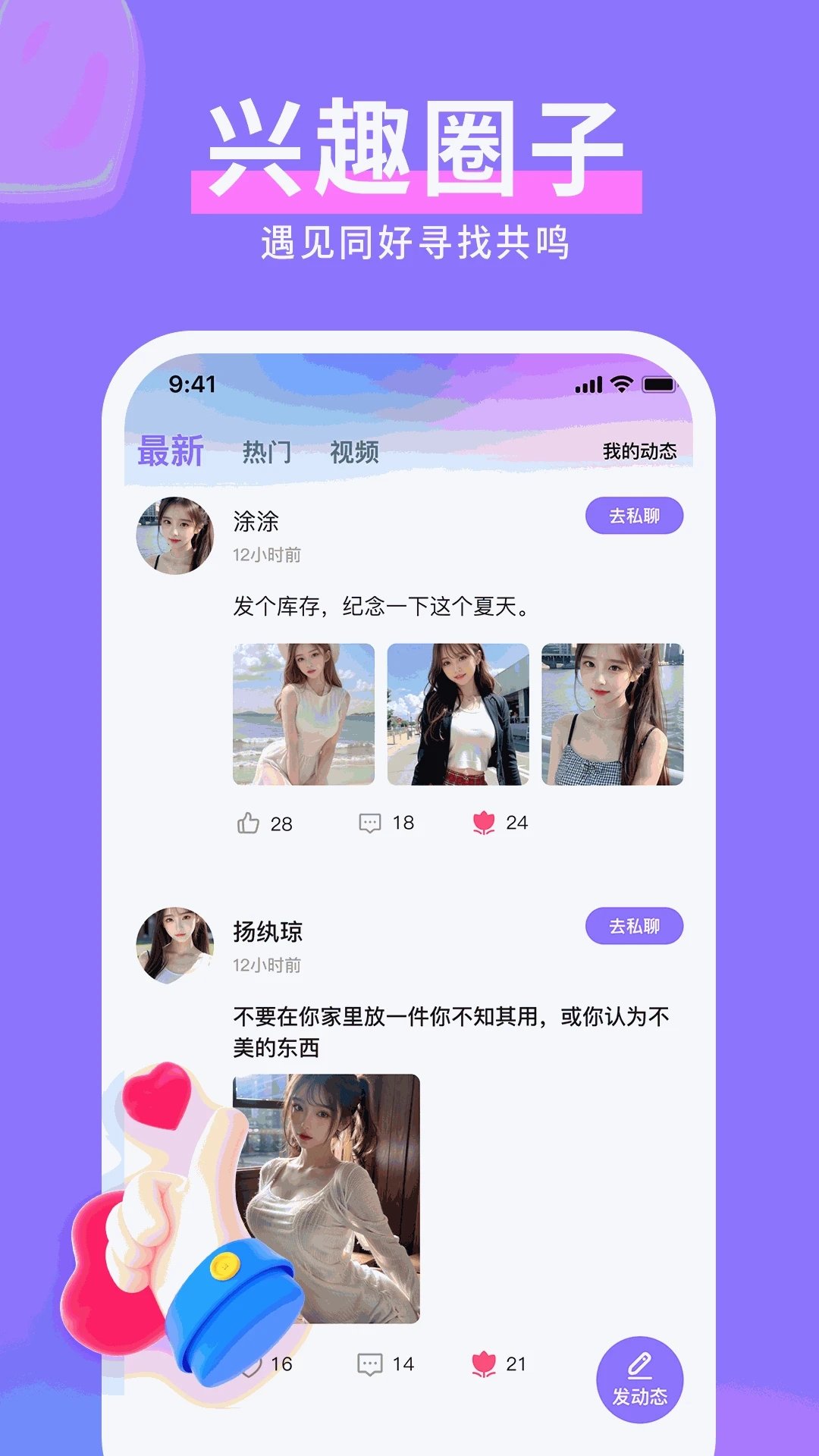The width and height of the screenshot is (819, 1456).
Task: View the middle beach photo in 涂涂's post
Action: [x=455, y=713]
